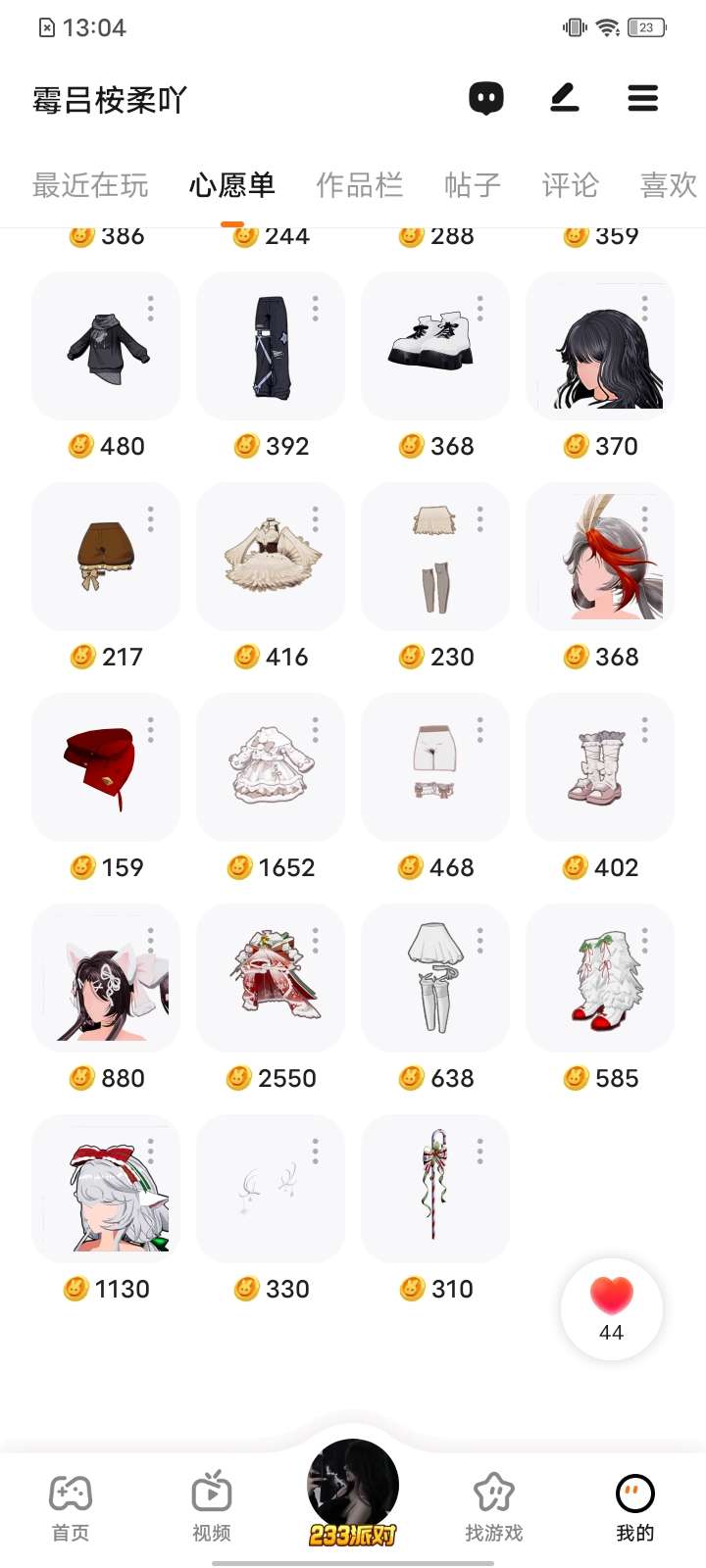This screenshot has width=706, height=1568.
Task: Open the hamburger menu
Action: pyautogui.click(x=643, y=98)
